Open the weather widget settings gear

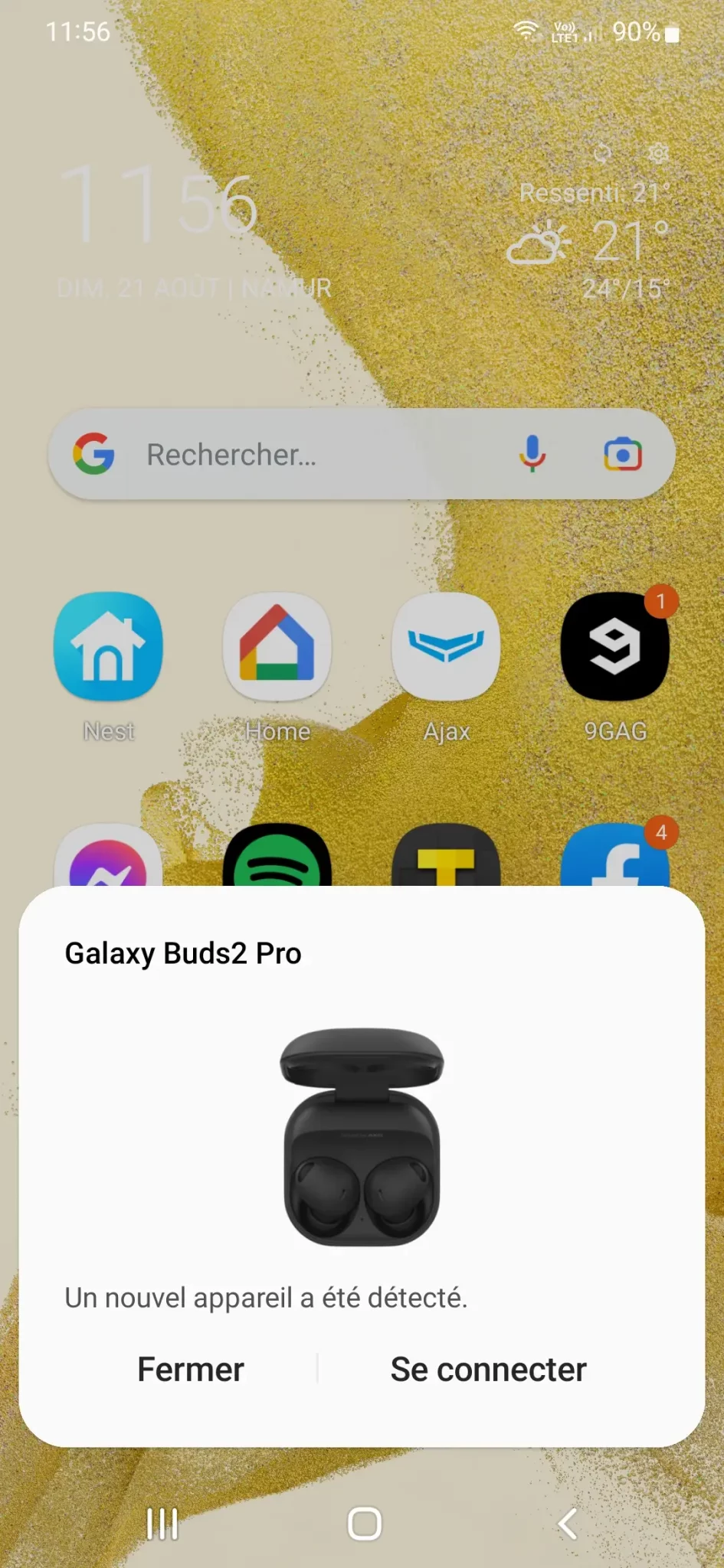pos(658,153)
